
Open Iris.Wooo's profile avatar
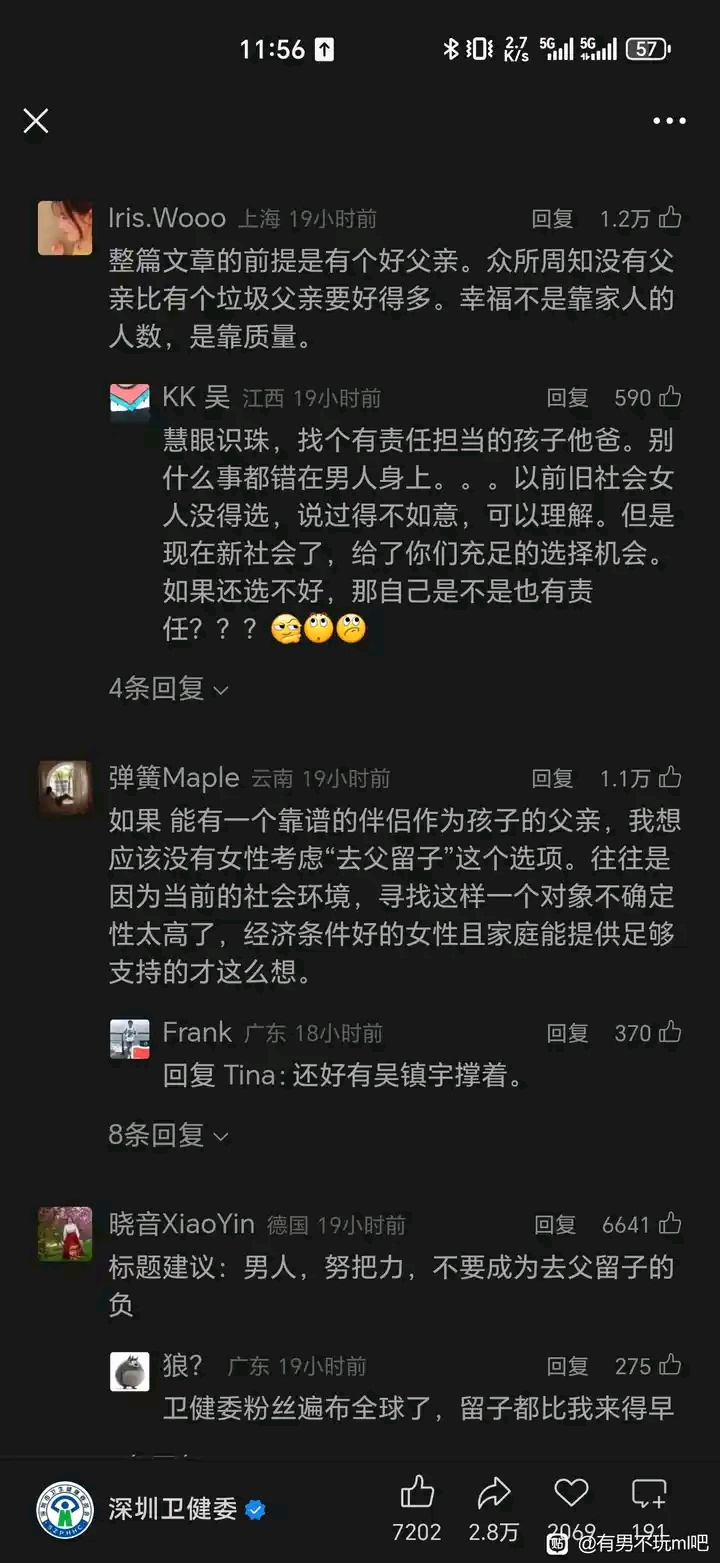pyautogui.click(x=65, y=228)
